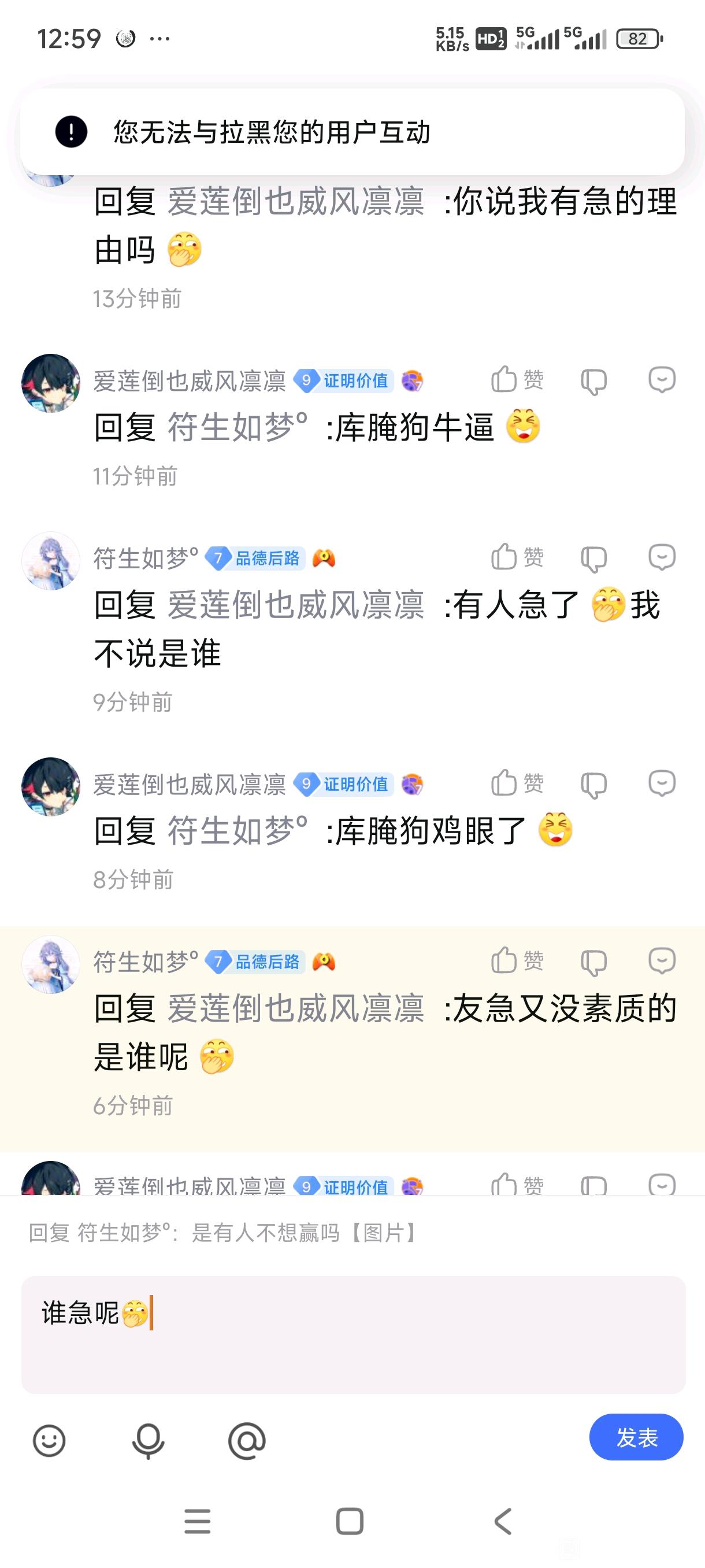Tap the microphone voice input icon
Image resolution: width=705 pixels, height=1568 pixels.
(148, 1441)
